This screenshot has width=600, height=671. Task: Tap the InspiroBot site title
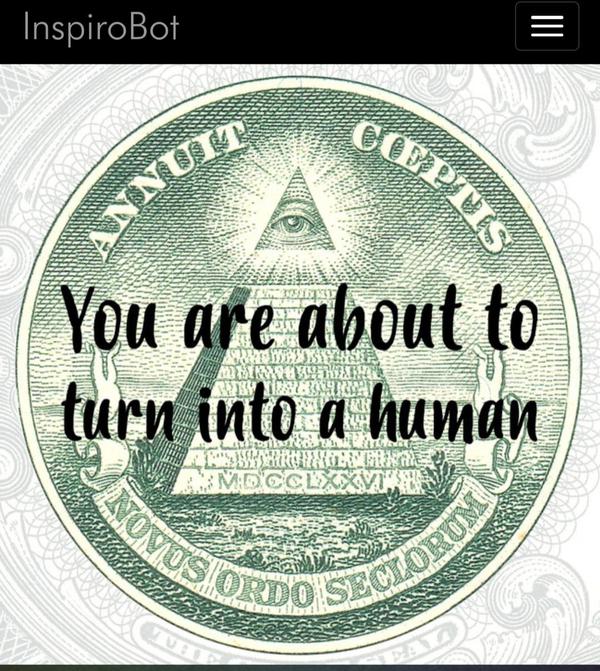tap(101, 27)
